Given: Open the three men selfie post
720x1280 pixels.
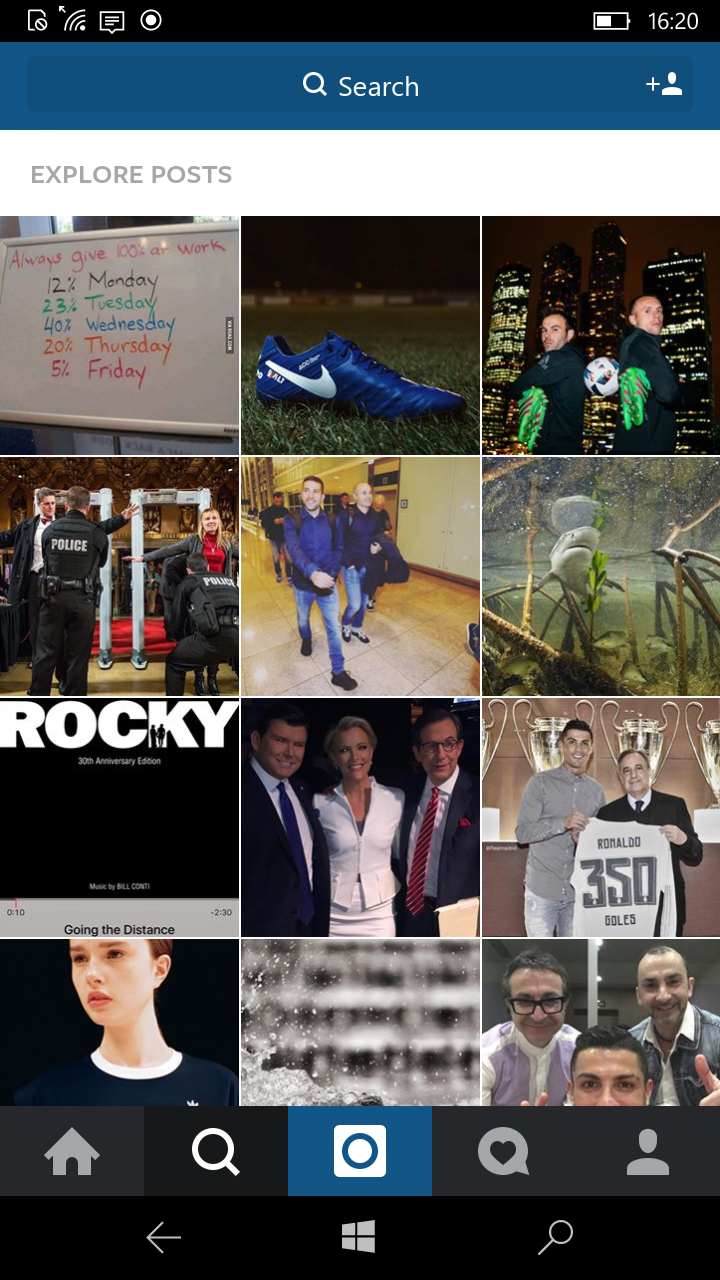Looking at the screenshot, I should [601, 1022].
